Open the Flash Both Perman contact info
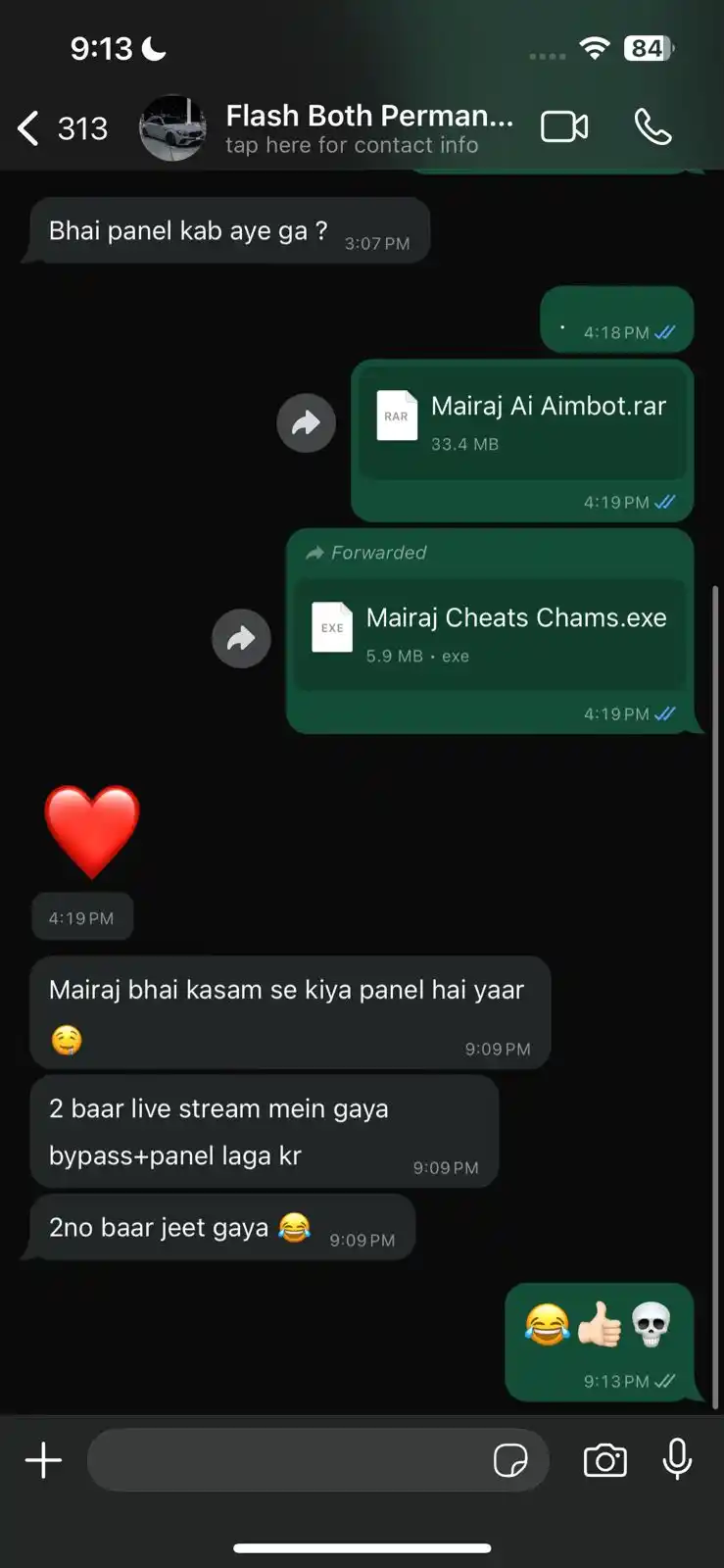Screen dimensions: 724x1568 [x=368, y=128]
